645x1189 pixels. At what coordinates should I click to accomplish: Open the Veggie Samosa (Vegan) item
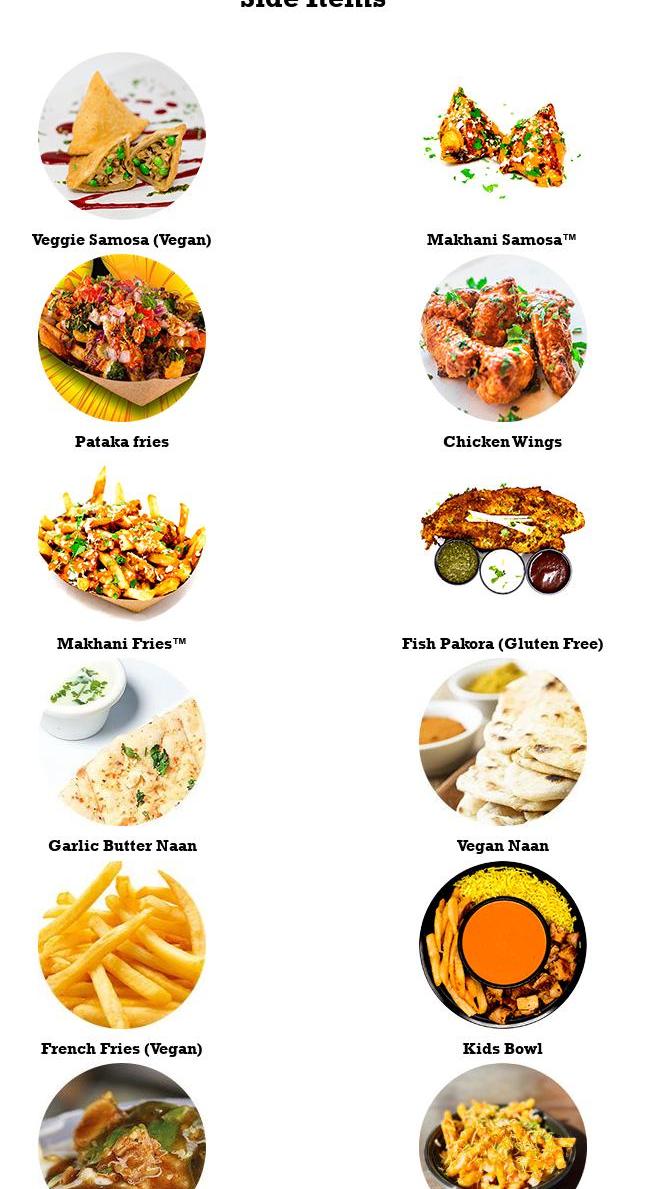tap(122, 137)
